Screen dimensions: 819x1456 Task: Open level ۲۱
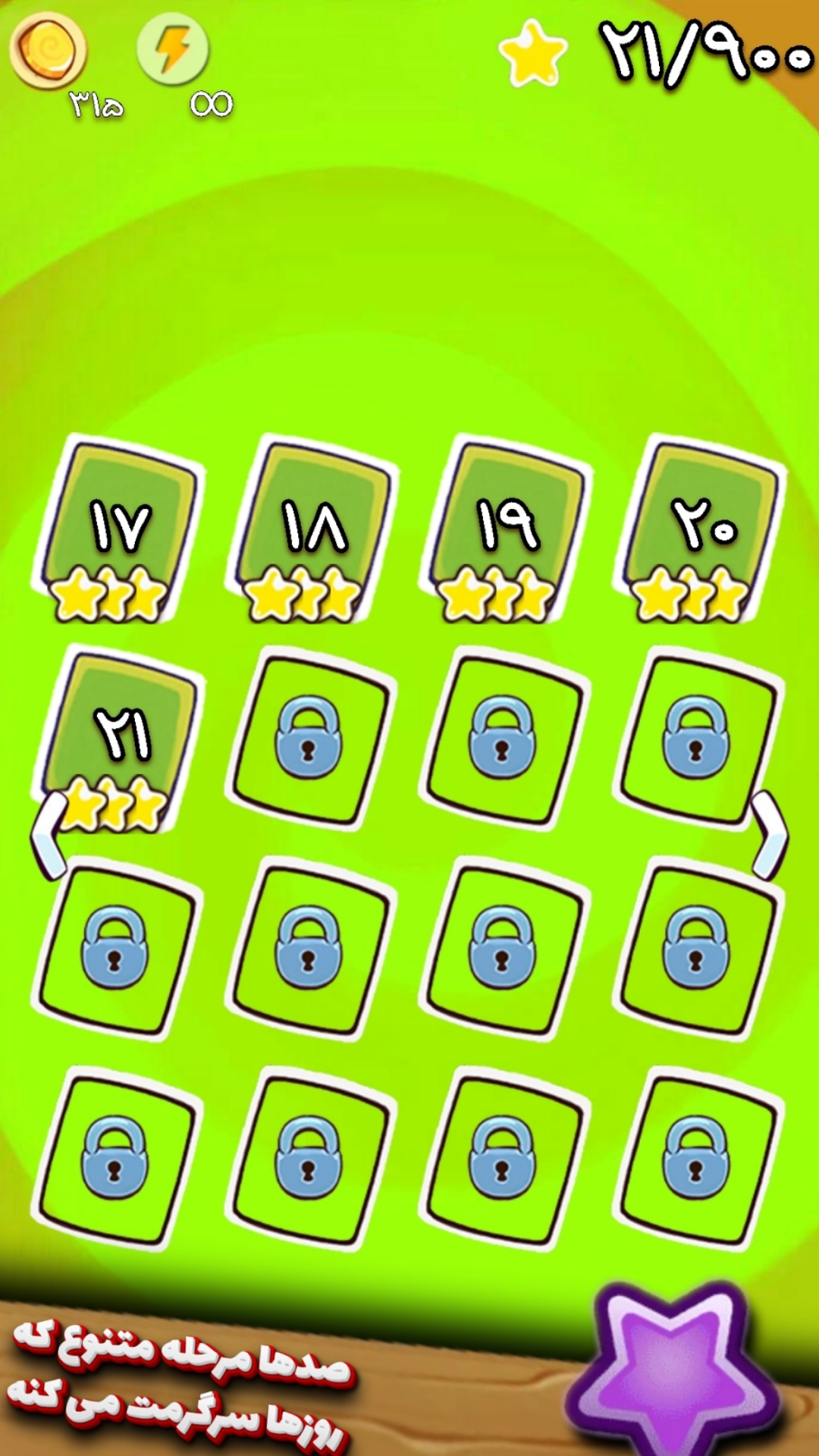click(120, 737)
